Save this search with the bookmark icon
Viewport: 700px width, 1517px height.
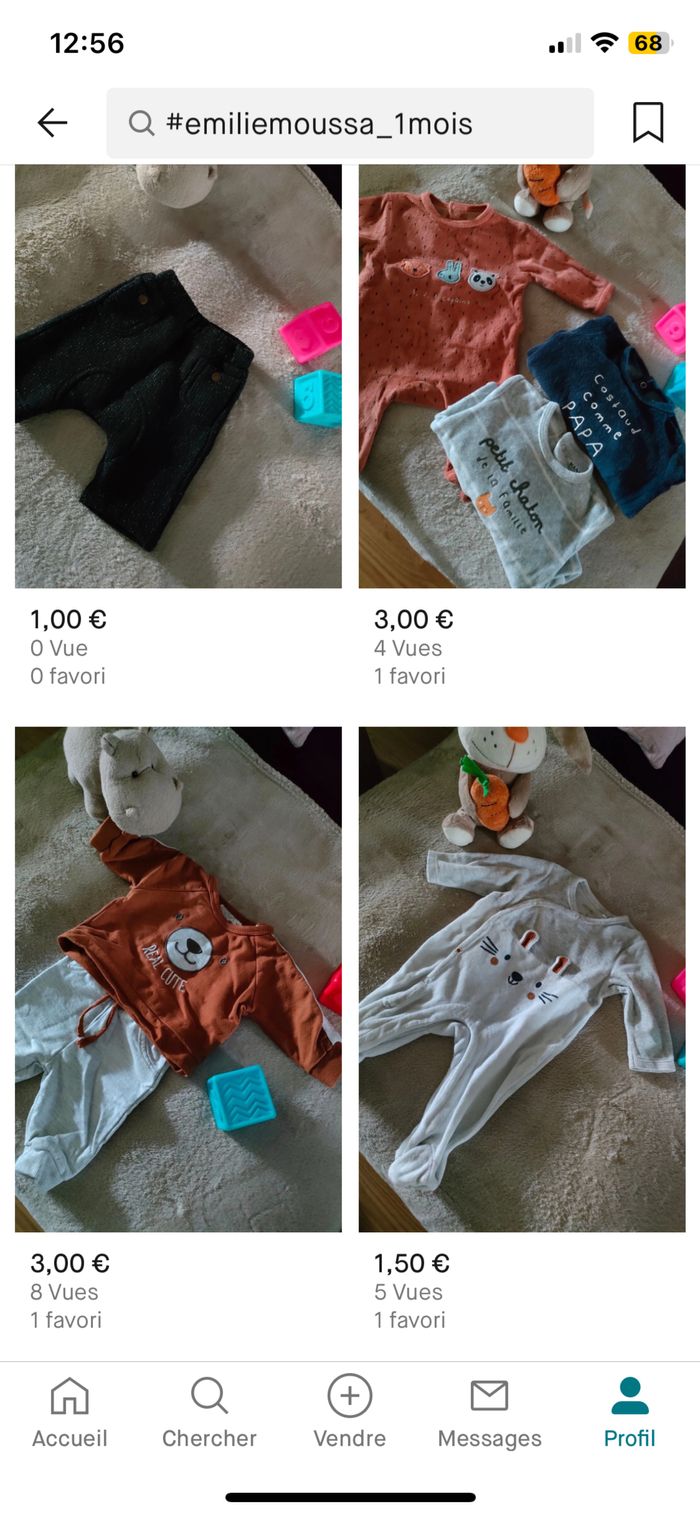(x=647, y=123)
